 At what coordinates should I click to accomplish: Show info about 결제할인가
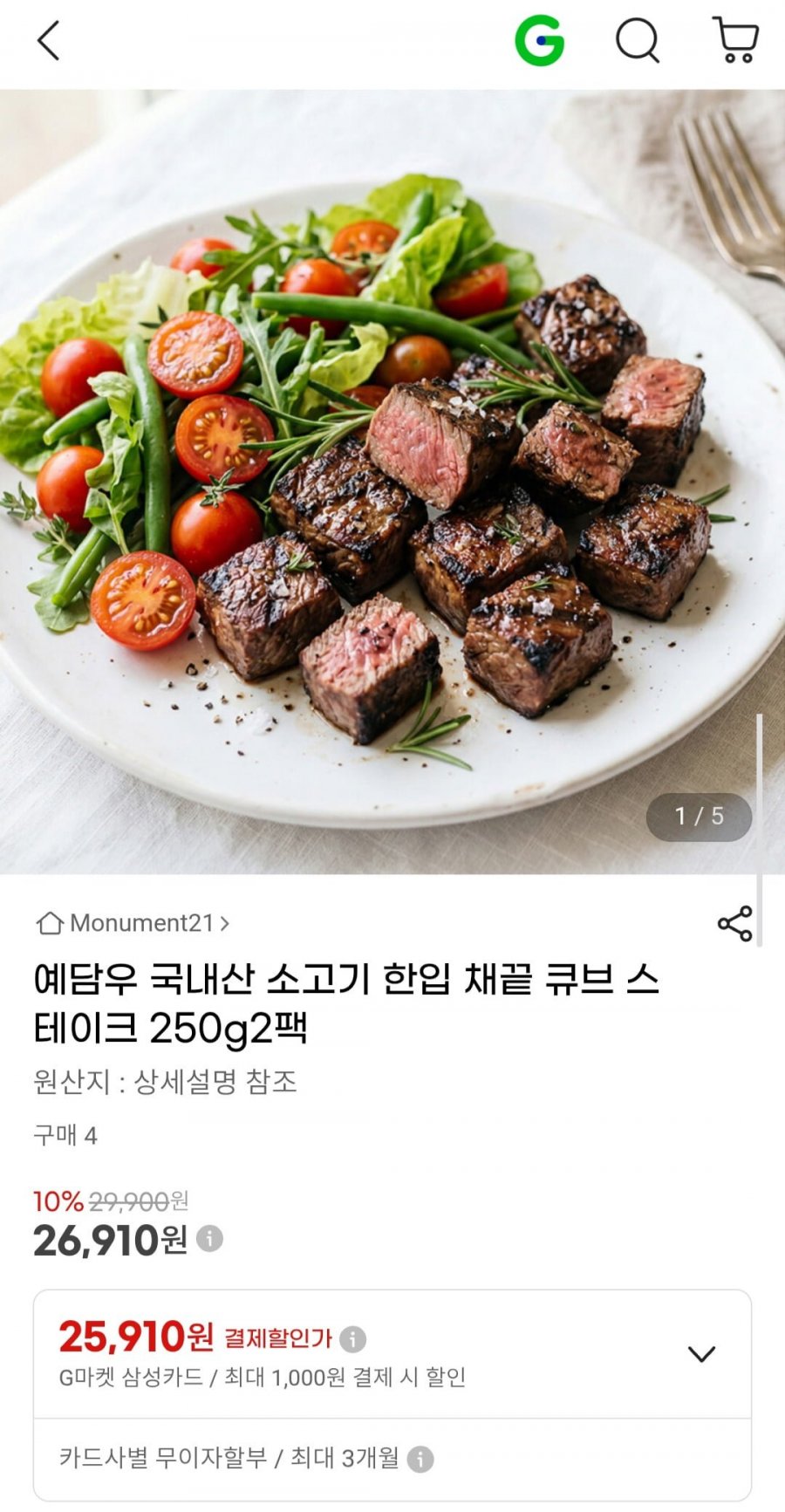pos(352,1338)
